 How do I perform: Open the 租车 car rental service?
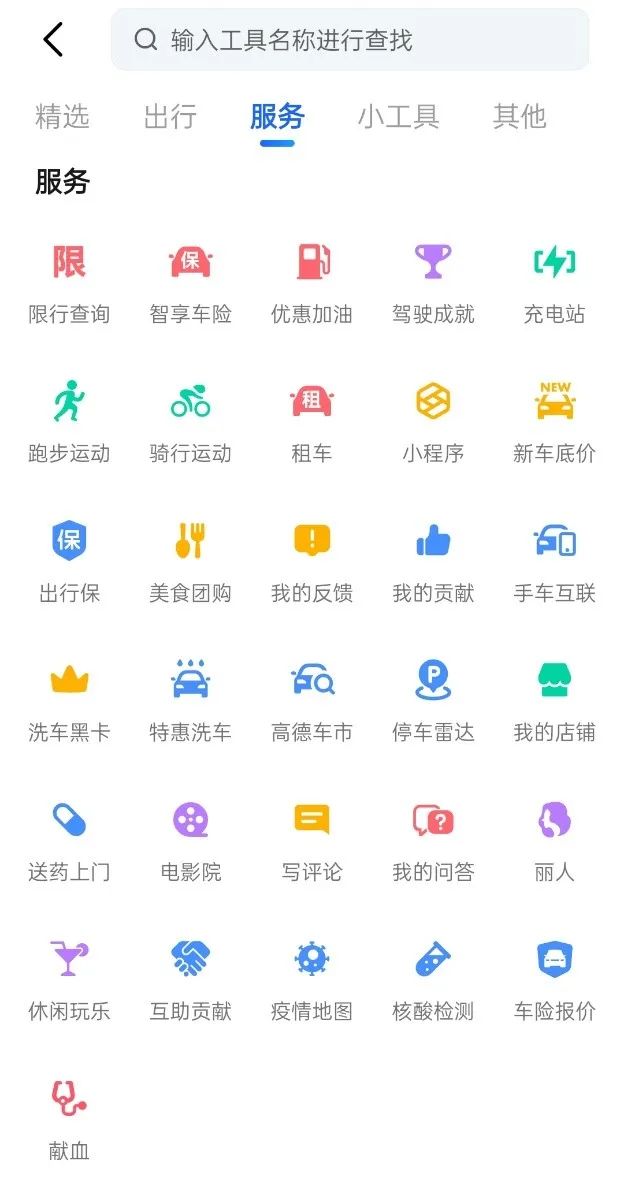[312, 423]
